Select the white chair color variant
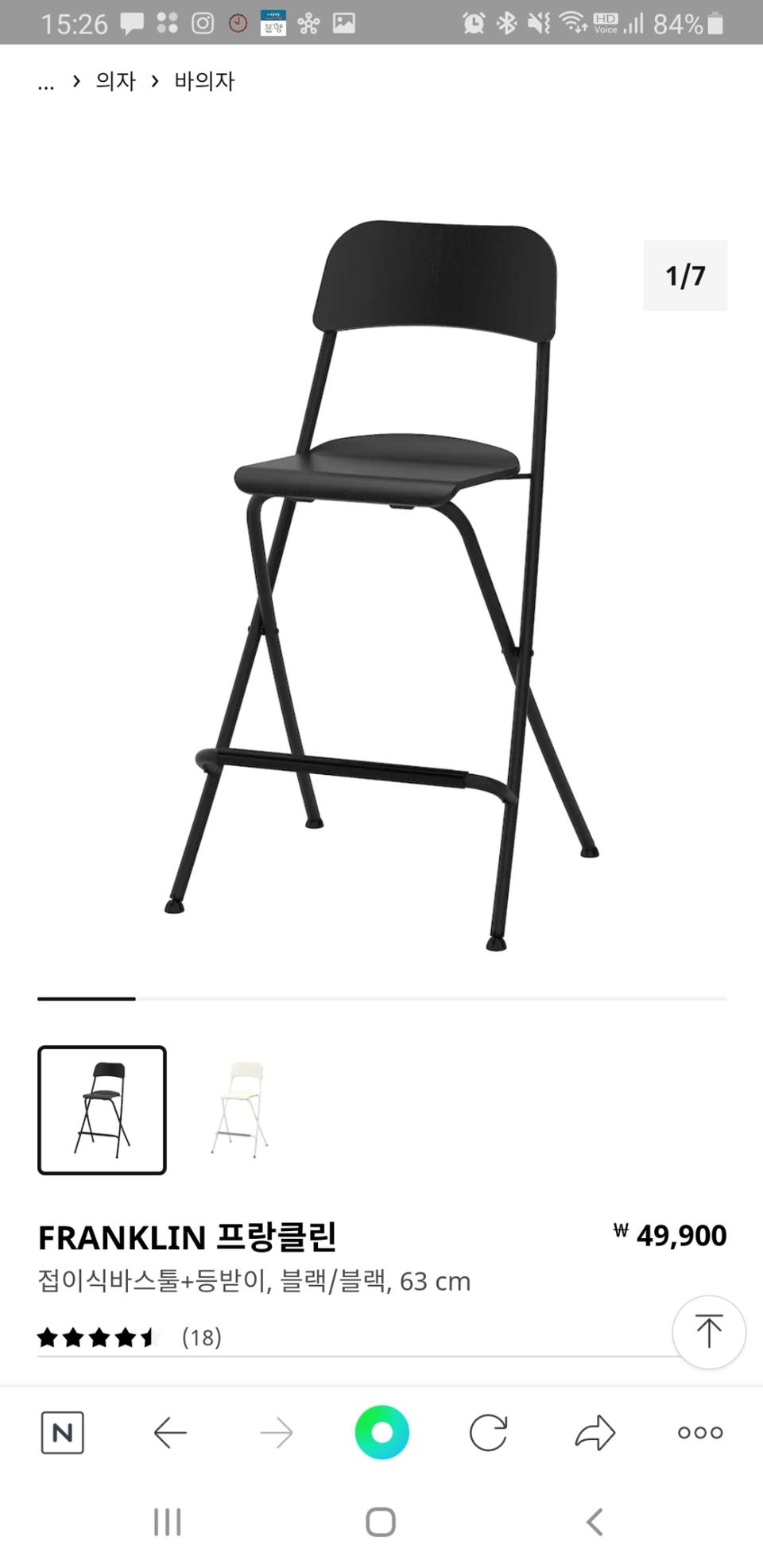This screenshot has width=763, height=1568. (239, 1109)
